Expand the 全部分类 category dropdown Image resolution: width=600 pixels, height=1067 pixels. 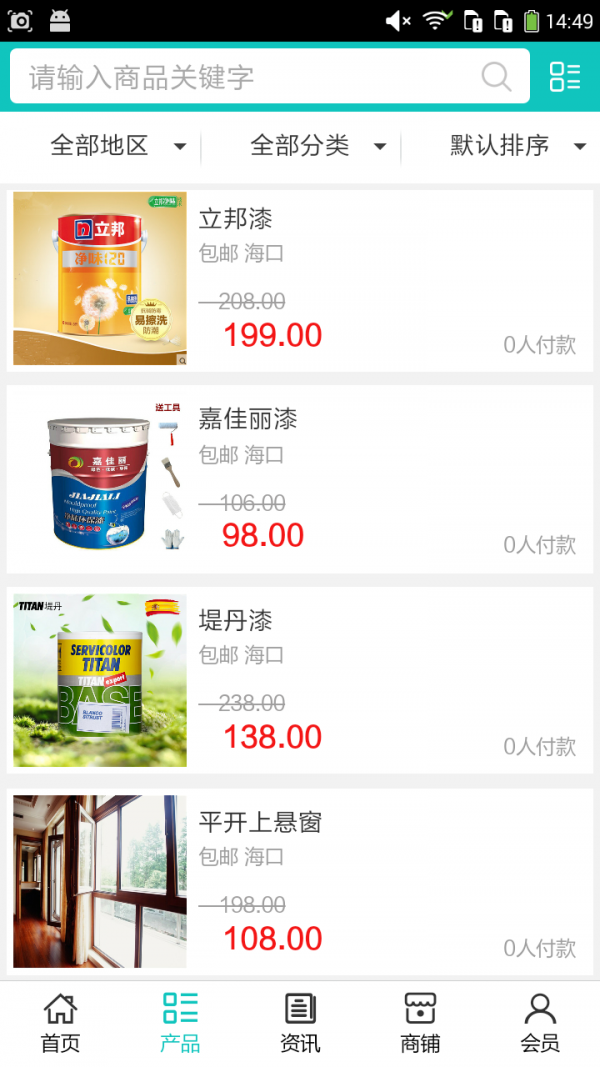[x=317, y=146]
